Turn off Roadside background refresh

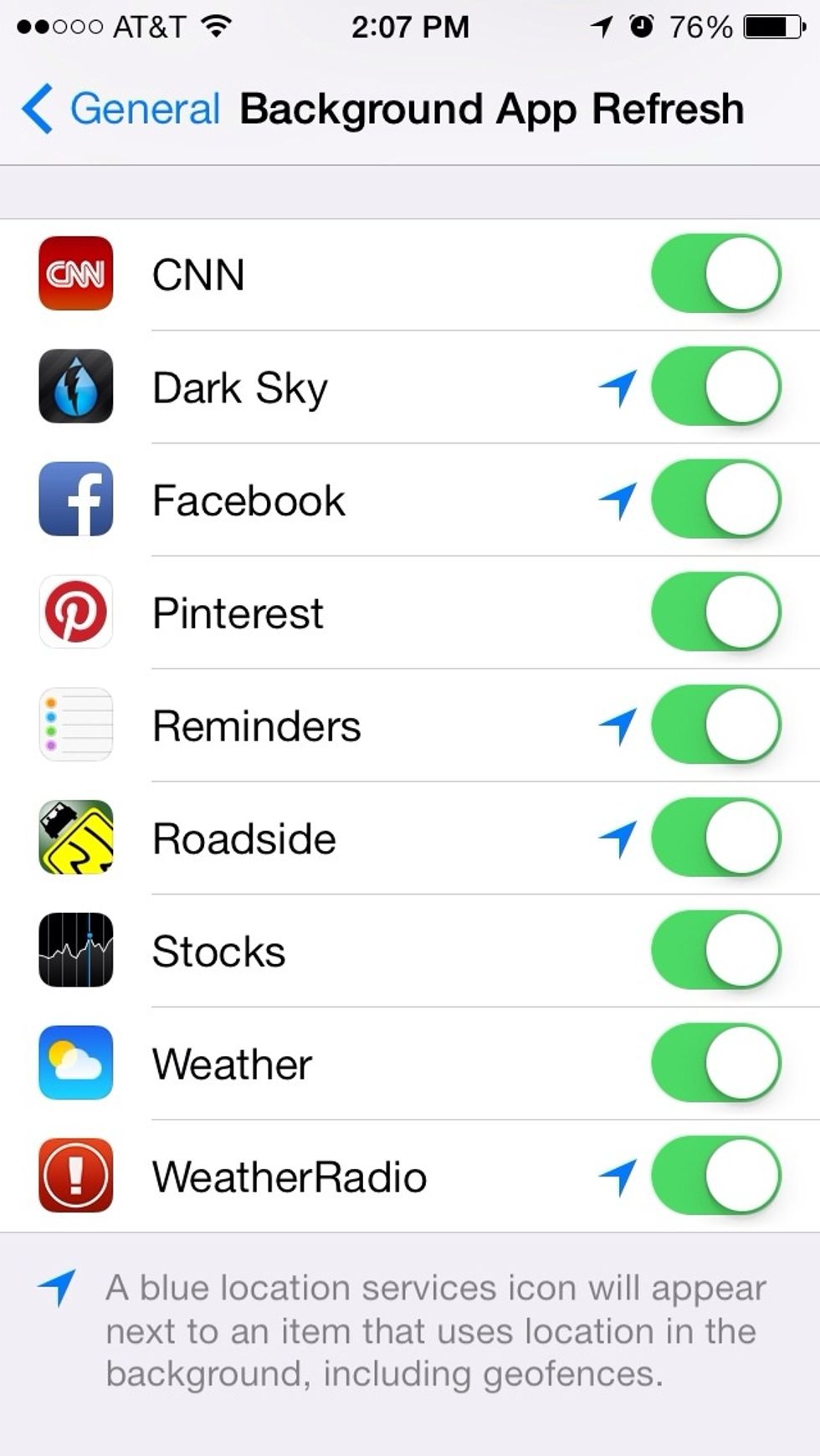[716, 838]
